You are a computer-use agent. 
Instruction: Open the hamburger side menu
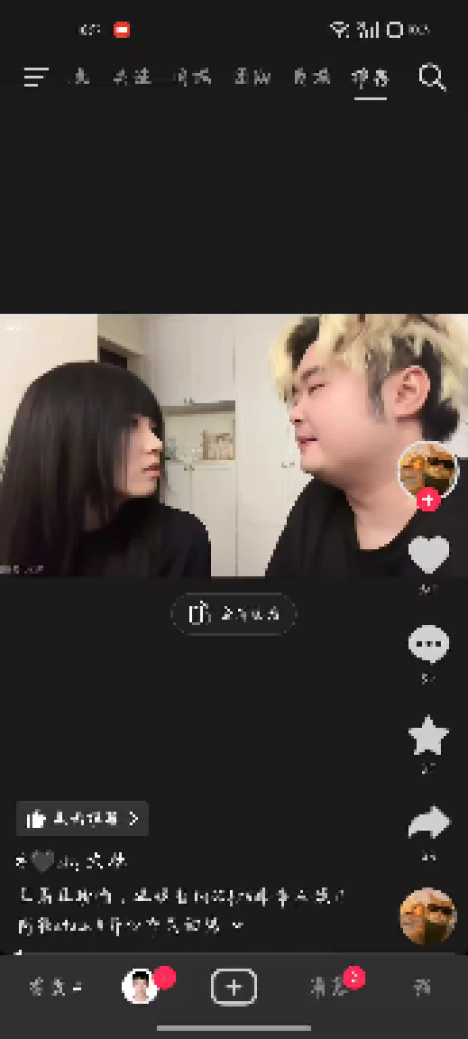(36, 78)
